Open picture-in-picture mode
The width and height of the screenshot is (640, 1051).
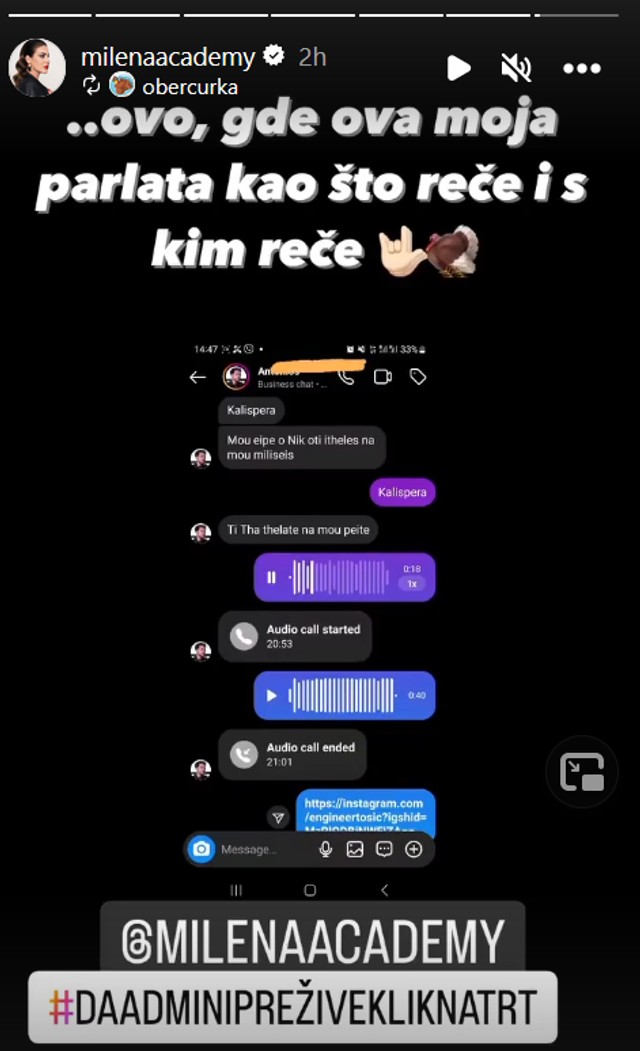(x=582, y=772)
